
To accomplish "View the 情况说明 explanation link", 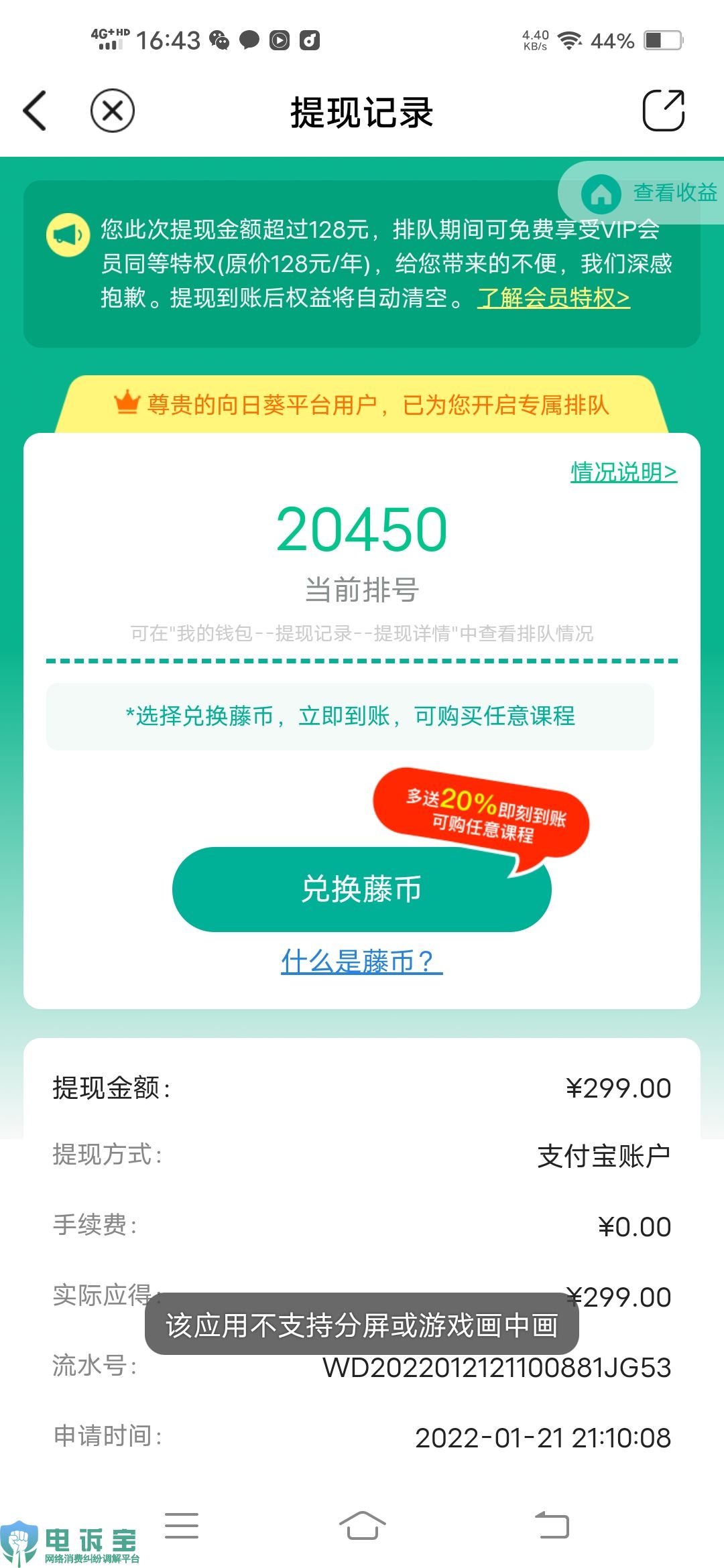I will coord(623,472).
